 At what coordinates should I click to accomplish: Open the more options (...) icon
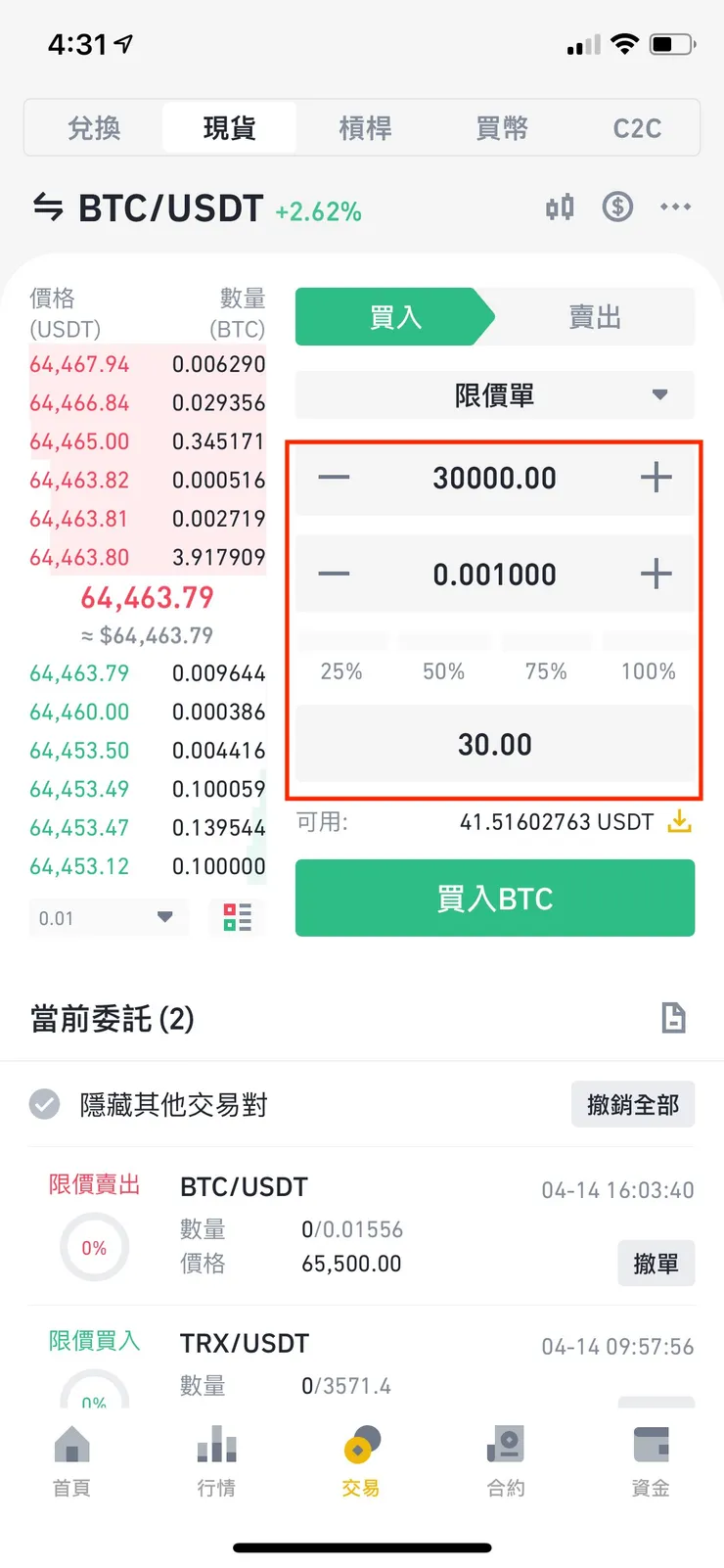(675, 207)
